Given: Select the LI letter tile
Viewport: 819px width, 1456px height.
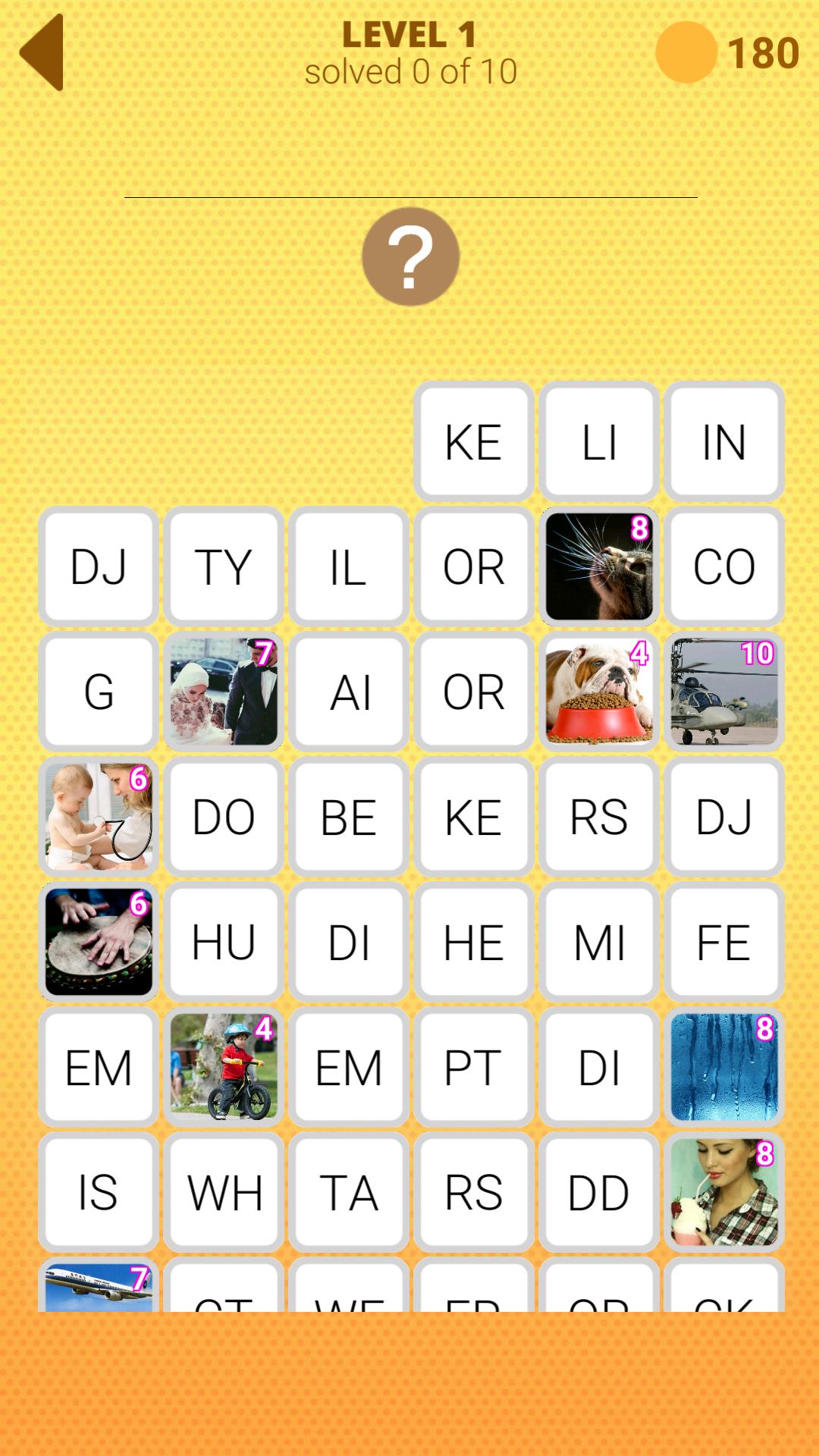Looking at the screenshot, I should 599,441.
